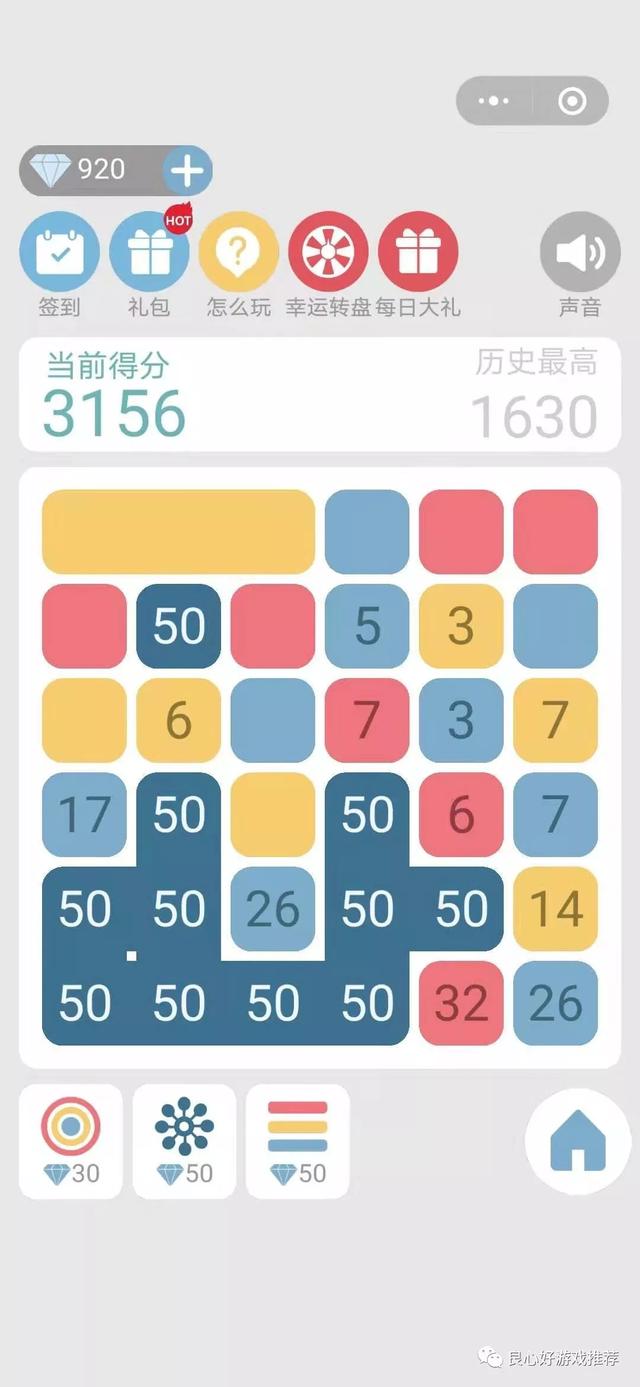Toggle the 声音 sound button
This screenshot has width=640, height=1387.
[580, 253]
